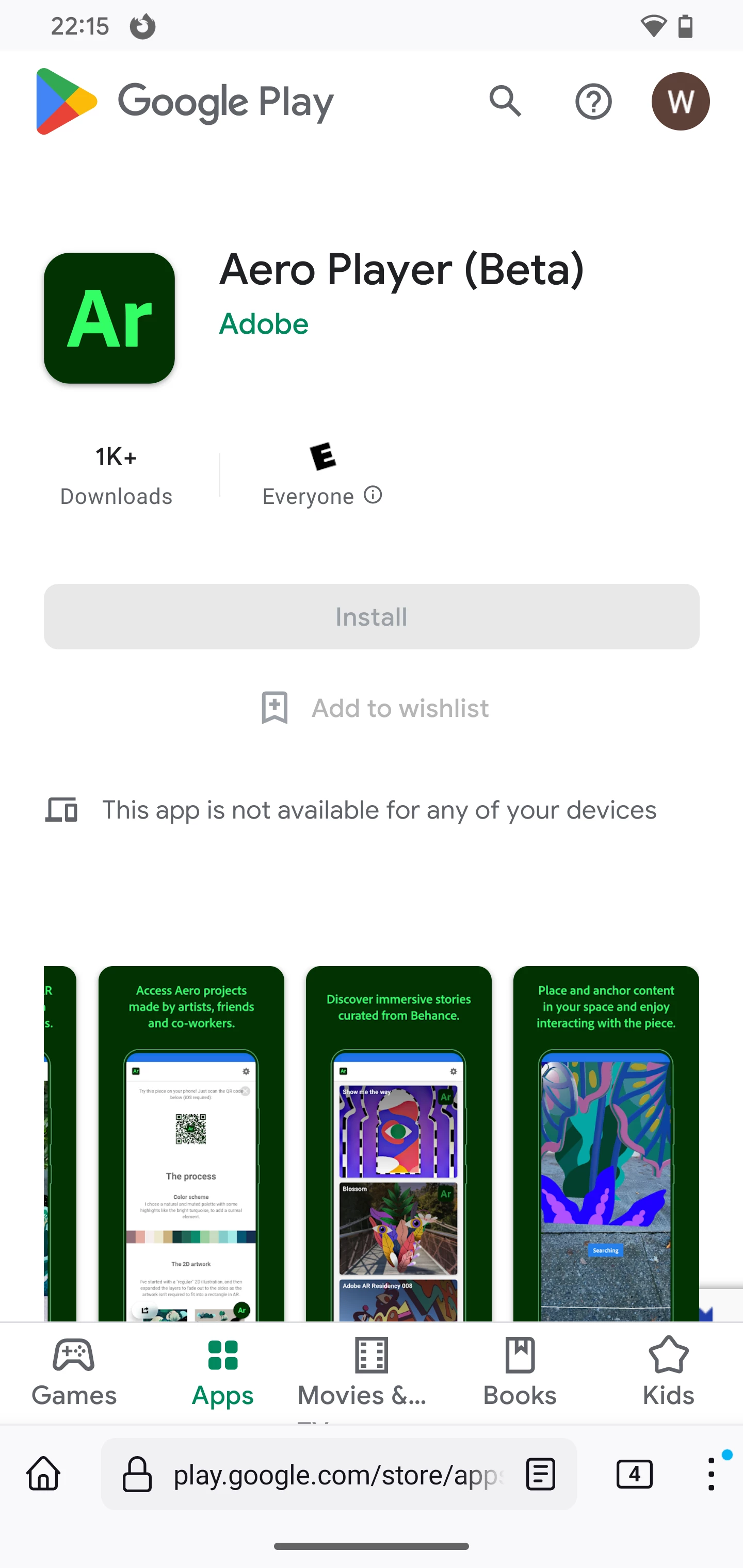Image resolution: width=743 pixels, height=1568 pixels.
Task: Edit the play.google.com address bar
Action: pos(338,1474)
